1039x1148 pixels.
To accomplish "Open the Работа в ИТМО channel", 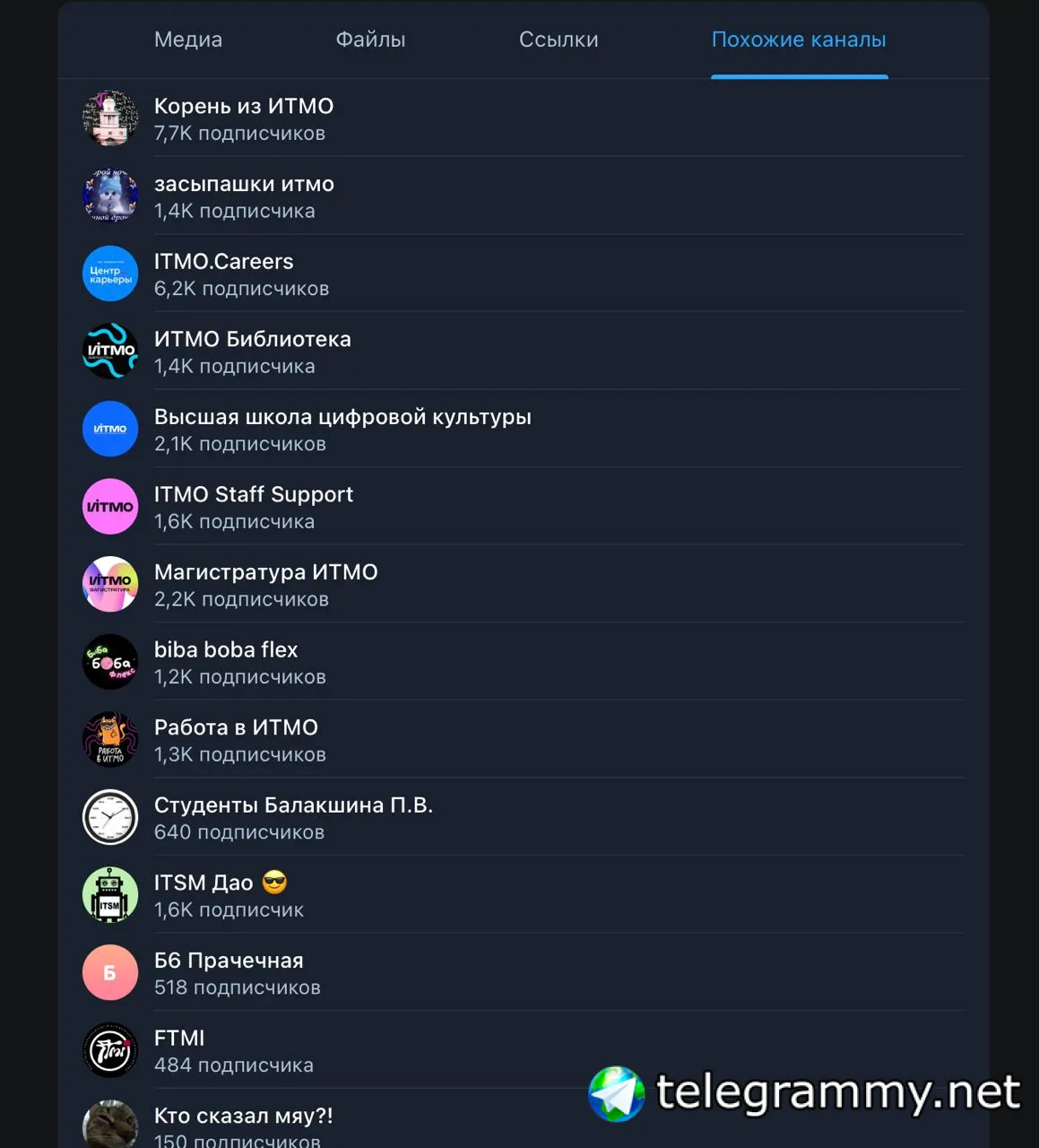I will 239,740.
